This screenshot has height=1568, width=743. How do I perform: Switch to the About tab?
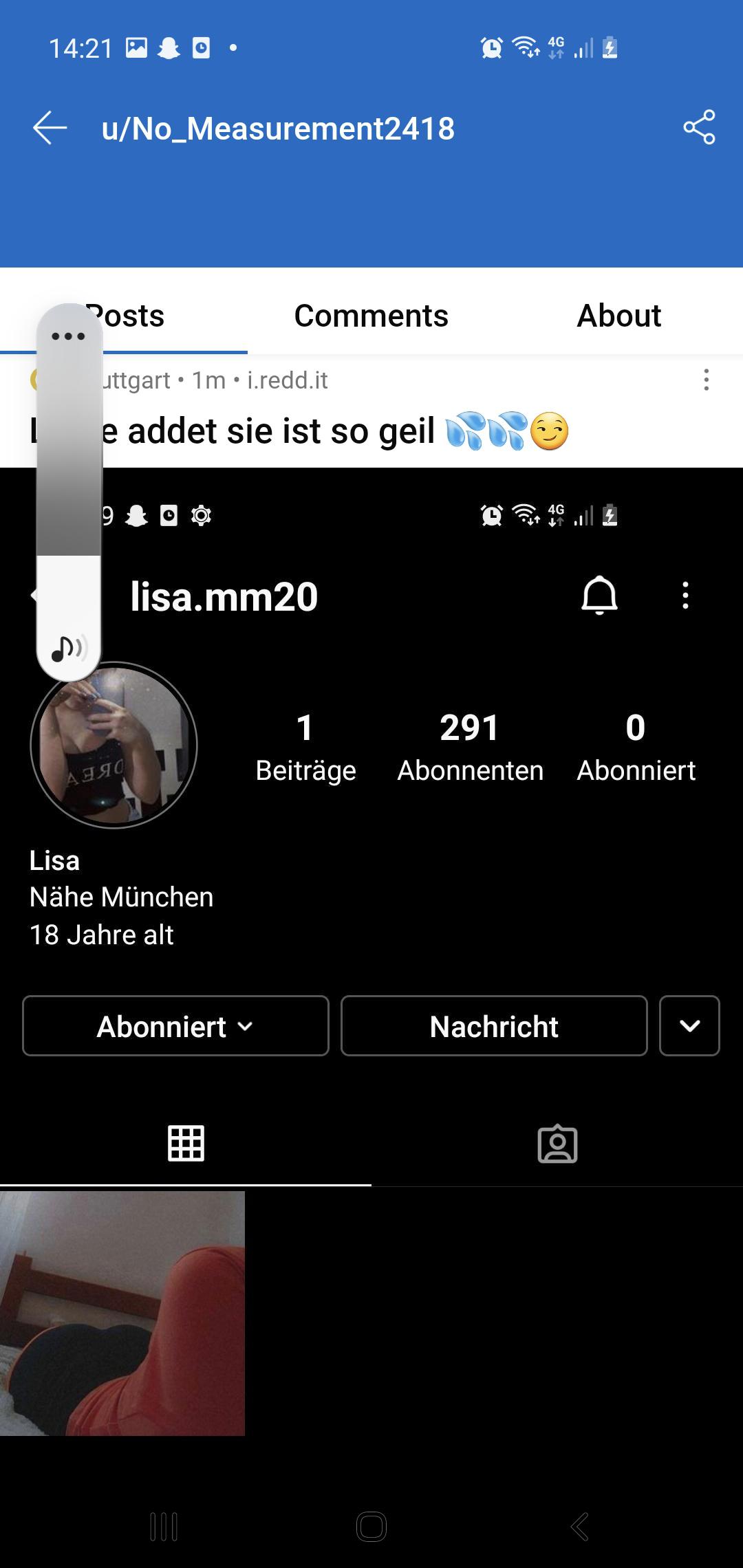[x=618, y=315]
